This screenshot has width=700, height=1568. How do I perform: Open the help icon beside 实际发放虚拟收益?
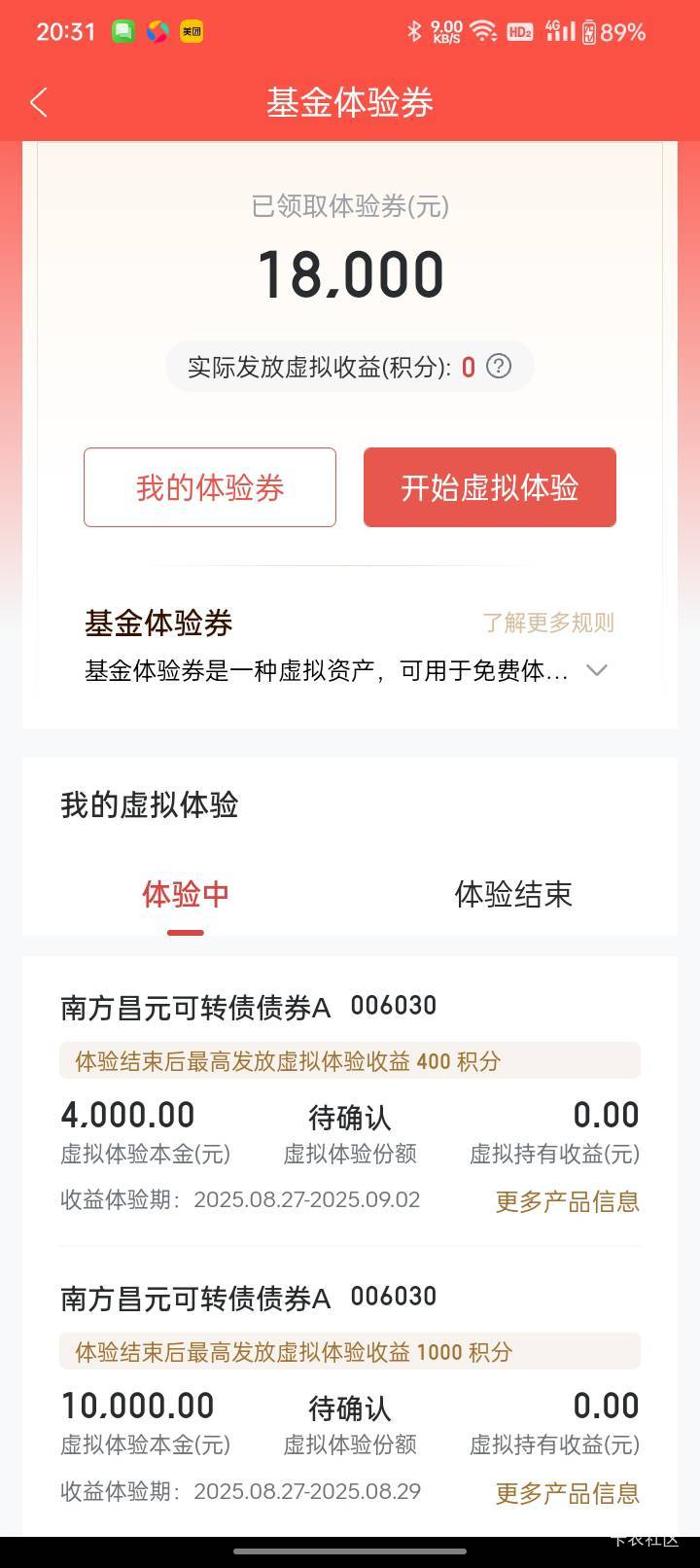[499, 366]
